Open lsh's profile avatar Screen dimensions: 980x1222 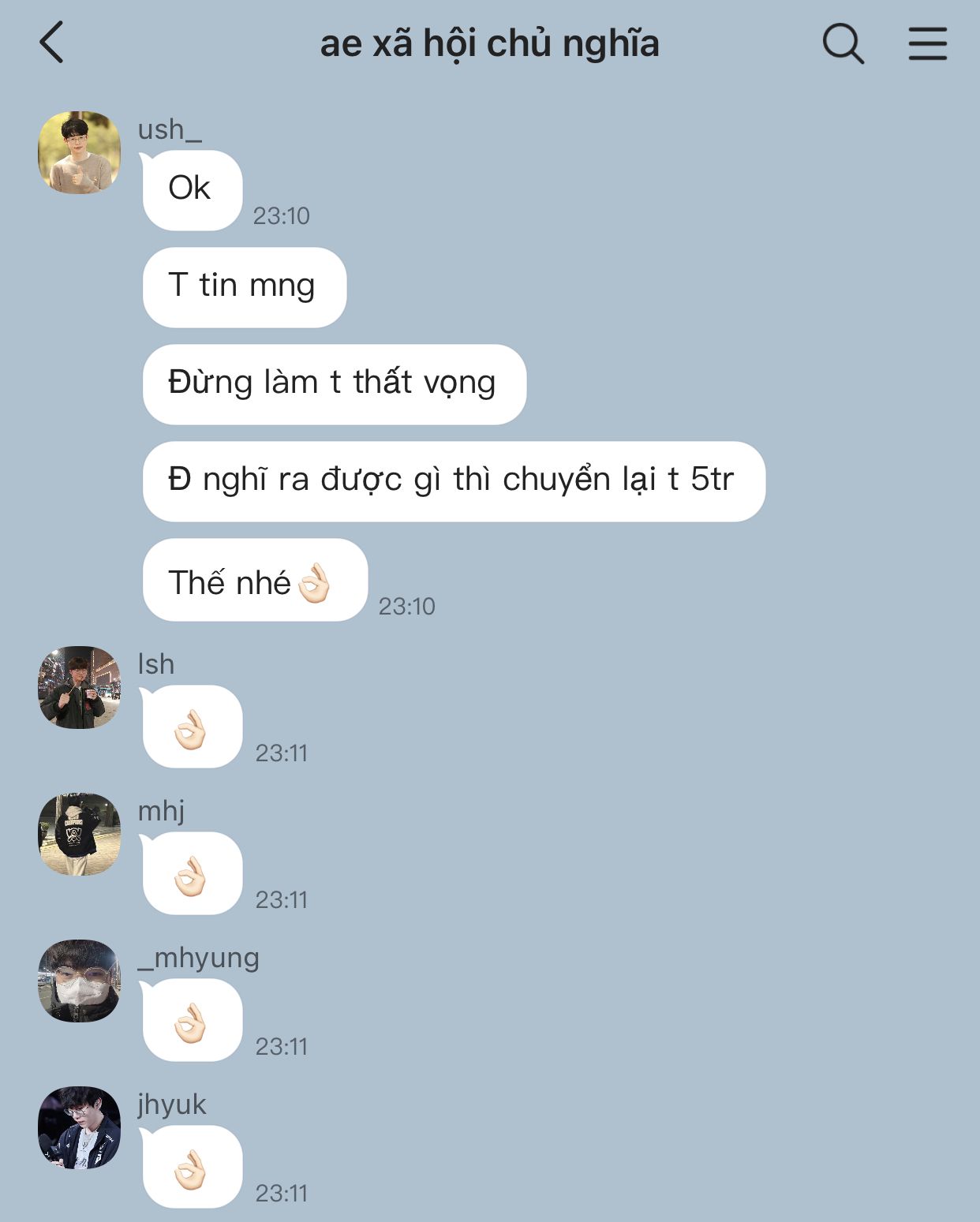[x=80, y=687]
